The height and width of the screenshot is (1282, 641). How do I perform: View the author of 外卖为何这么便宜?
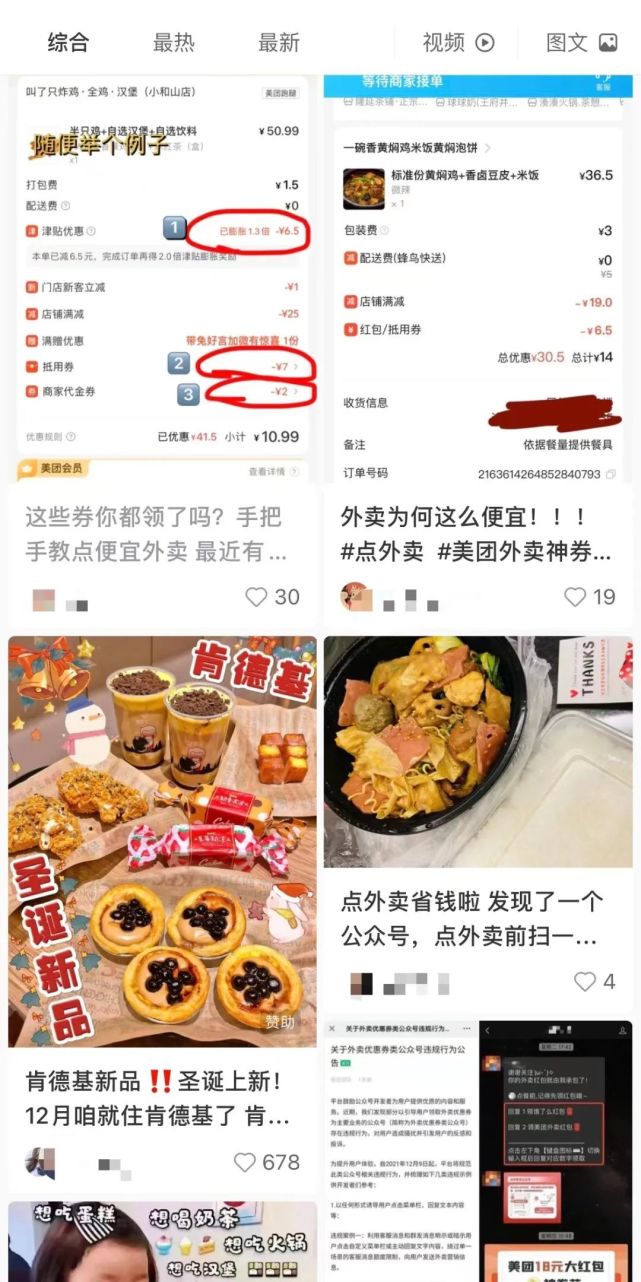(x=357, y=597)
